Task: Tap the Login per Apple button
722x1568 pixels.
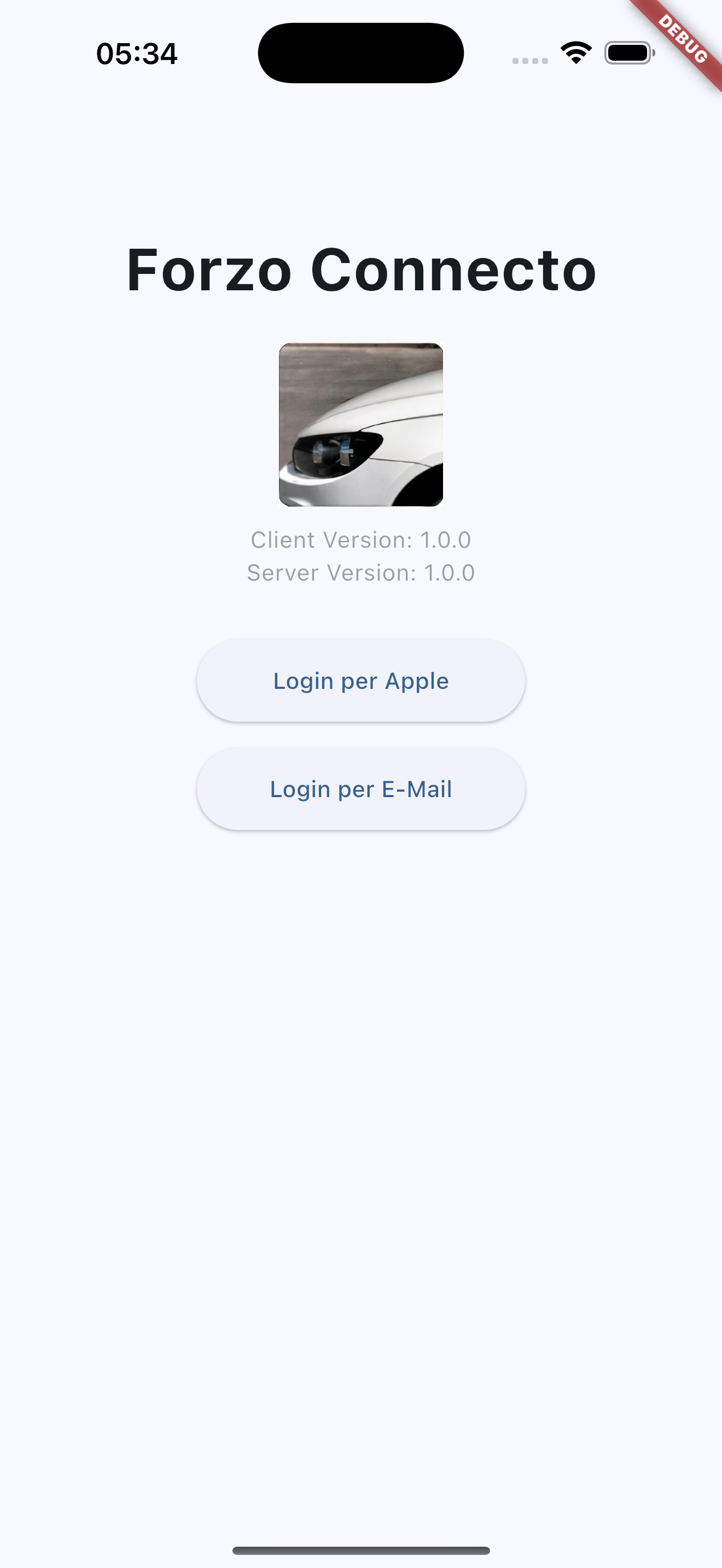Action: click(361, 681)
